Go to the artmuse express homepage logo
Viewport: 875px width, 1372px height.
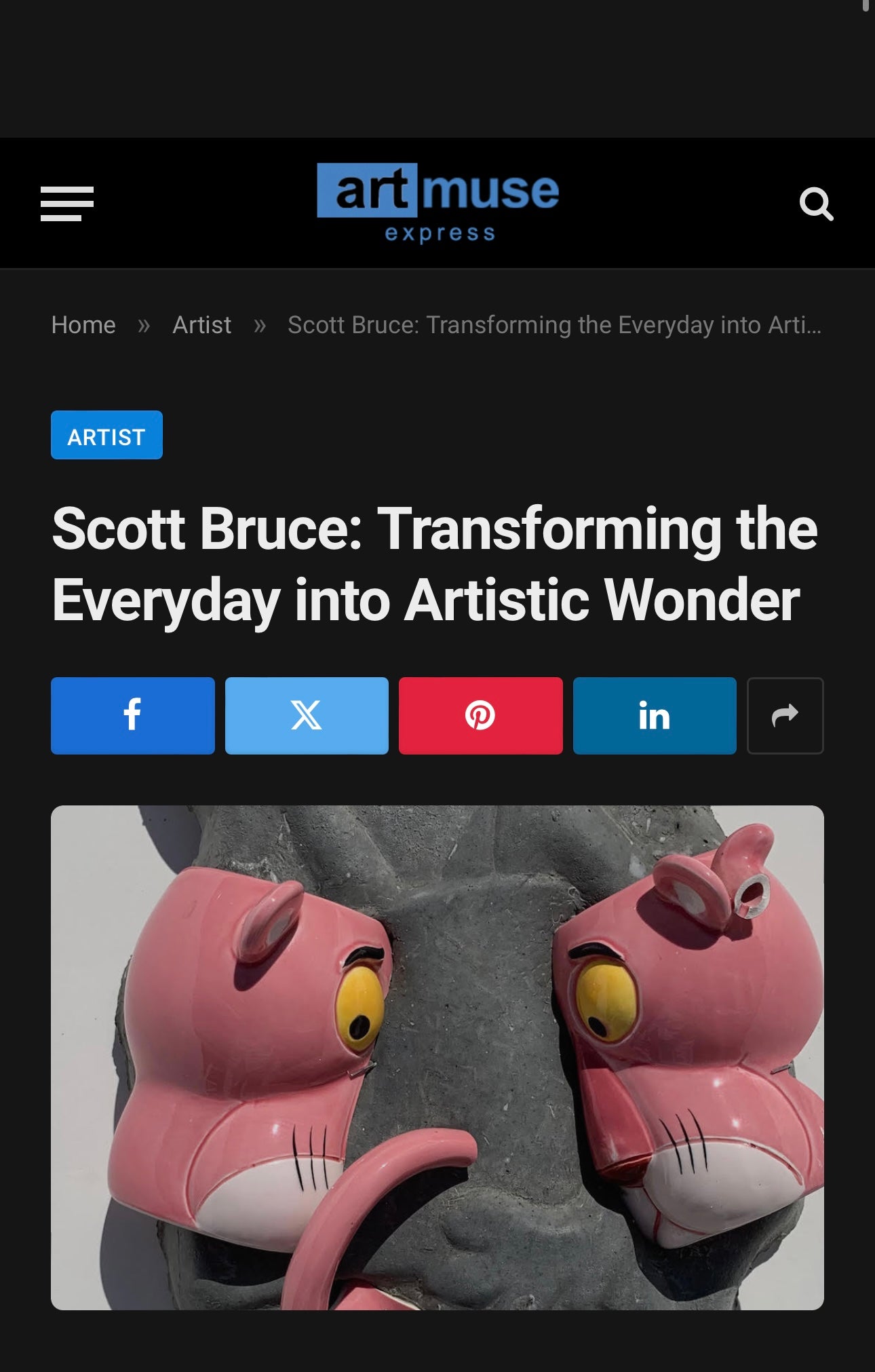(437, 202)
